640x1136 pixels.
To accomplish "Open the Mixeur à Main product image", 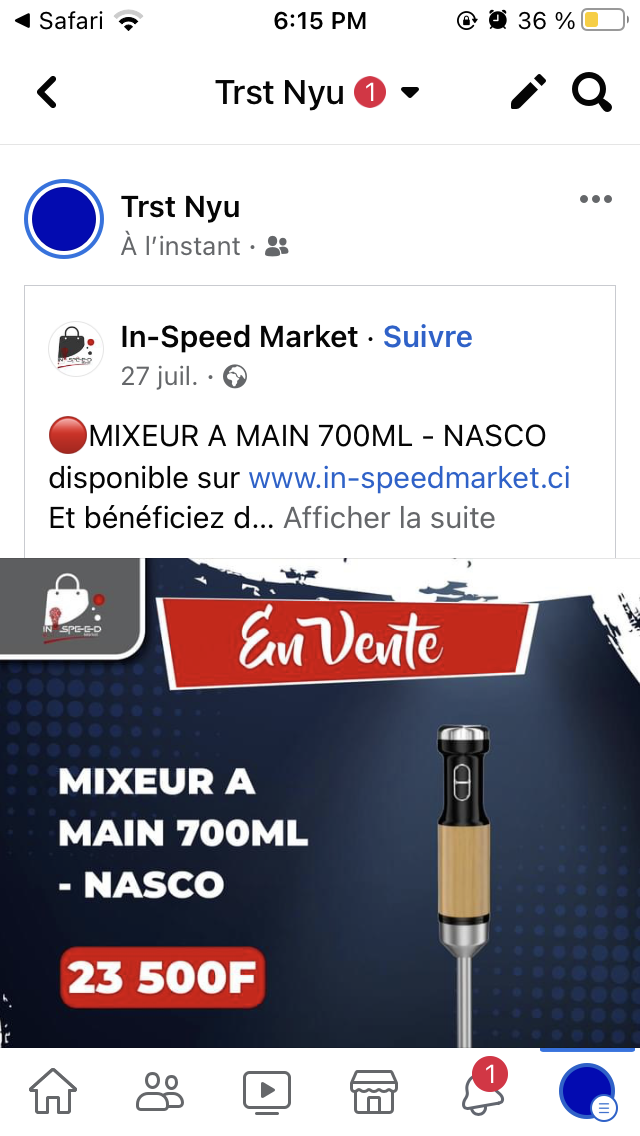I will (320, 802).
